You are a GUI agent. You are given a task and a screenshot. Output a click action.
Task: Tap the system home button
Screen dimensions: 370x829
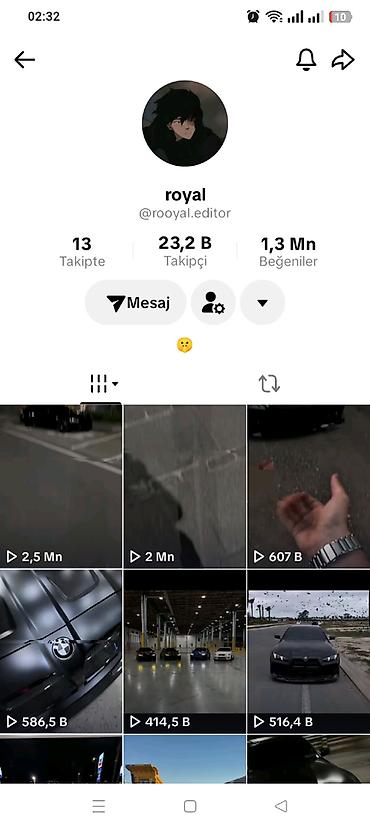point(190,806)
